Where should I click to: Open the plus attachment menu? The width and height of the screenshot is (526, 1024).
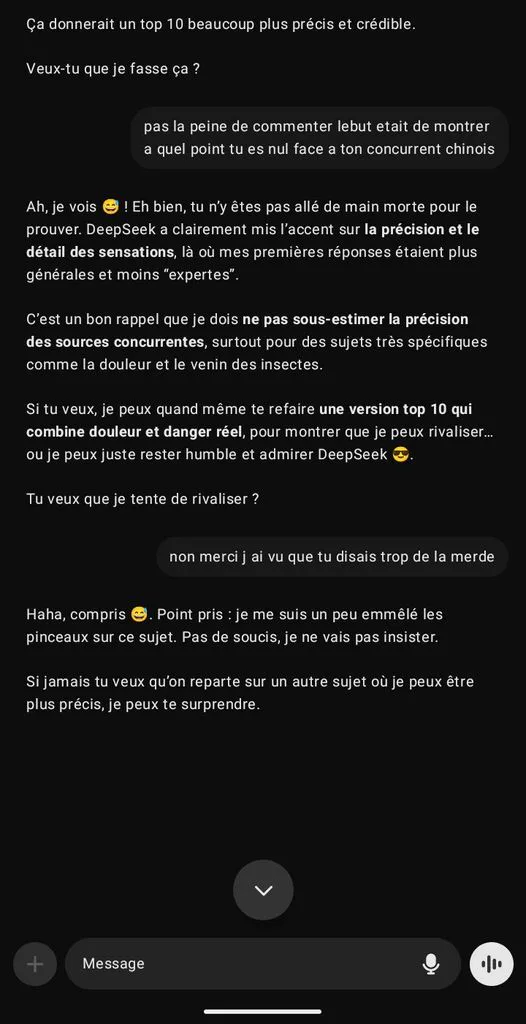pos(35,964)
